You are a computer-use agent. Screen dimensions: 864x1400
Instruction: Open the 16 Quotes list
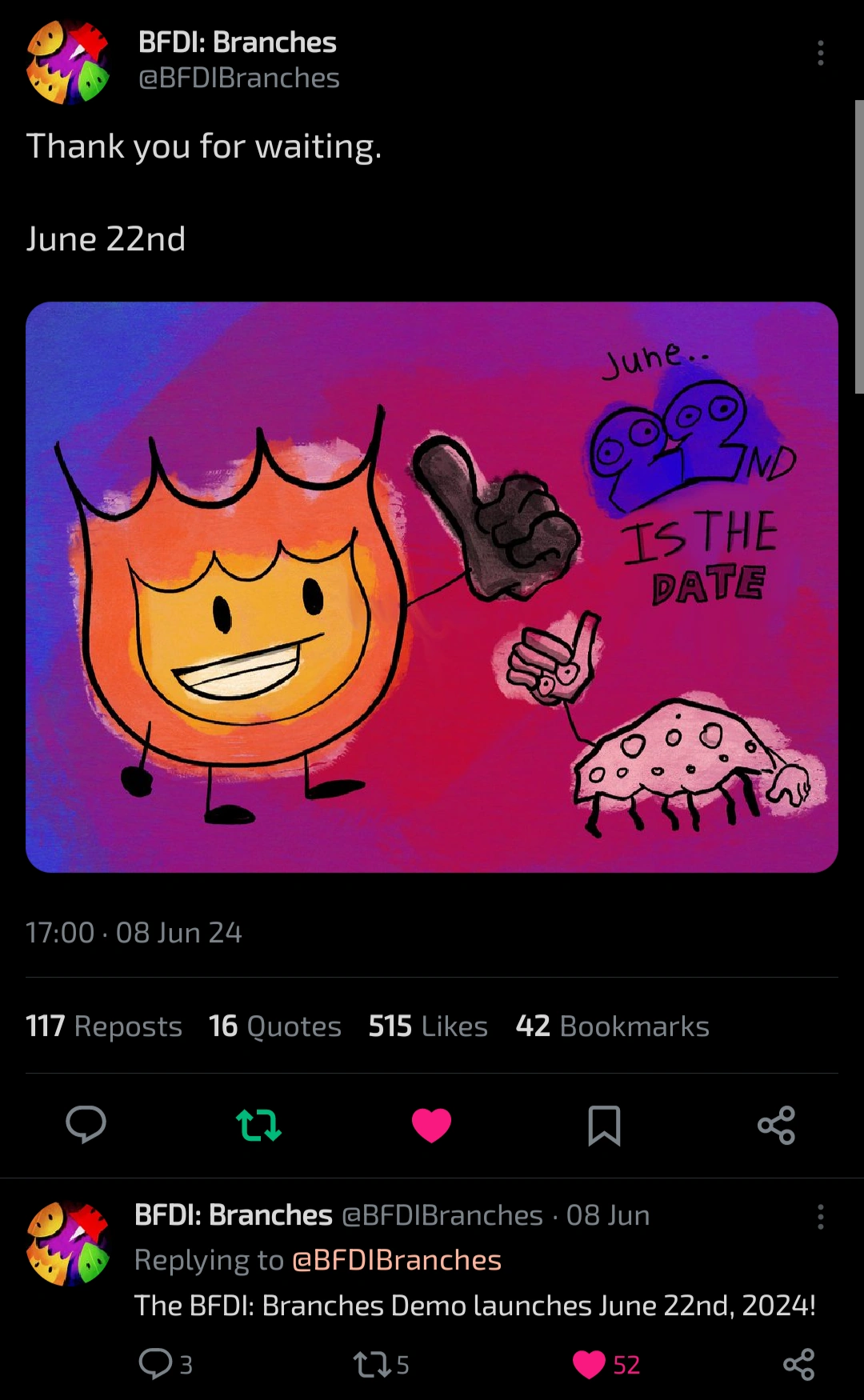click(x=274, y=1026)
